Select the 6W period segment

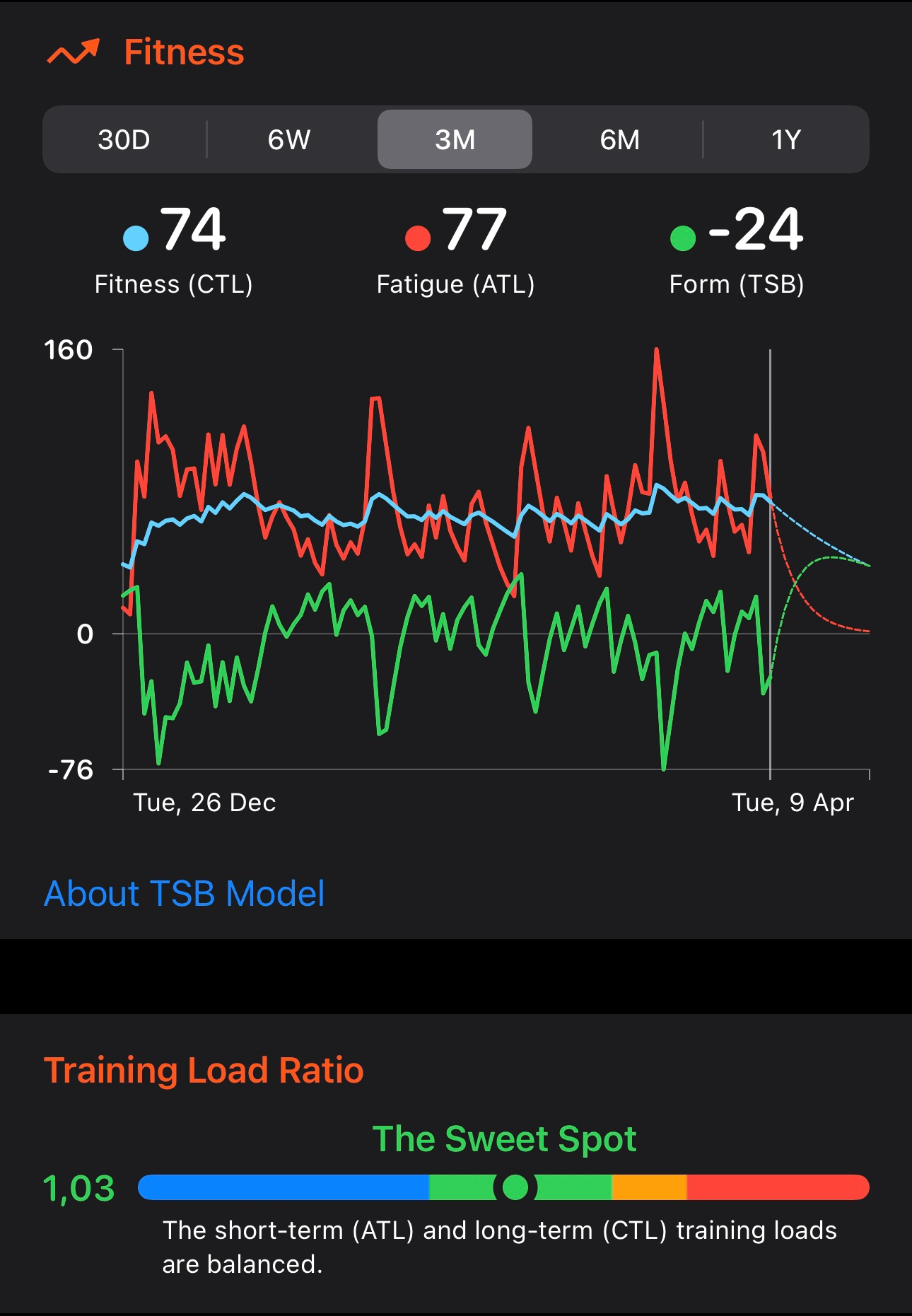(289, 139)
